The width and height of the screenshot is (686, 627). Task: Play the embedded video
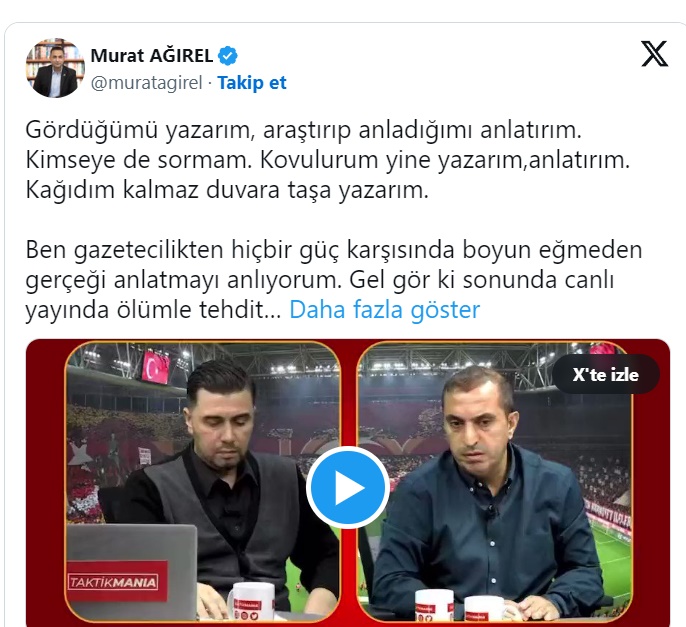[x=347, y=487]
